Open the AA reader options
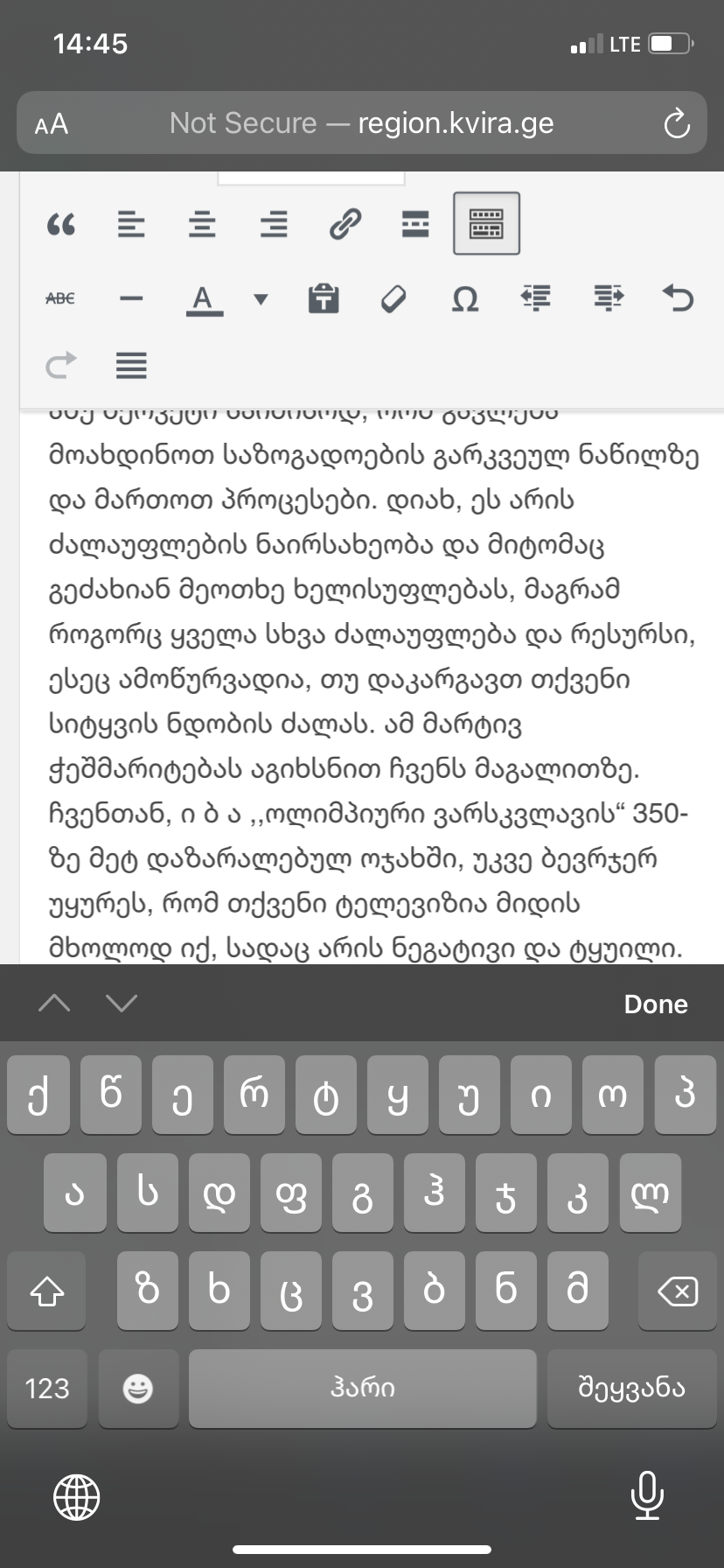Image resolution: width=724 pixels, height=1568 pixels. point(52,123)
